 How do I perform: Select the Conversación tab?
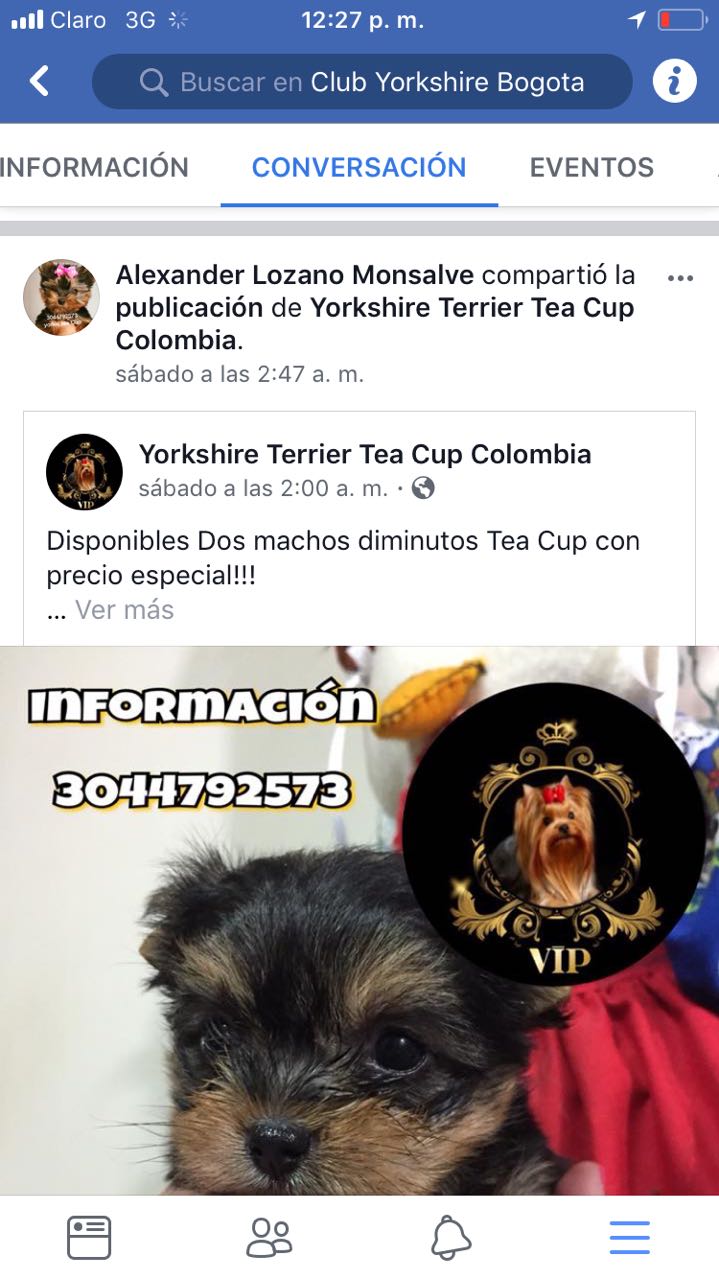(359, 167)
